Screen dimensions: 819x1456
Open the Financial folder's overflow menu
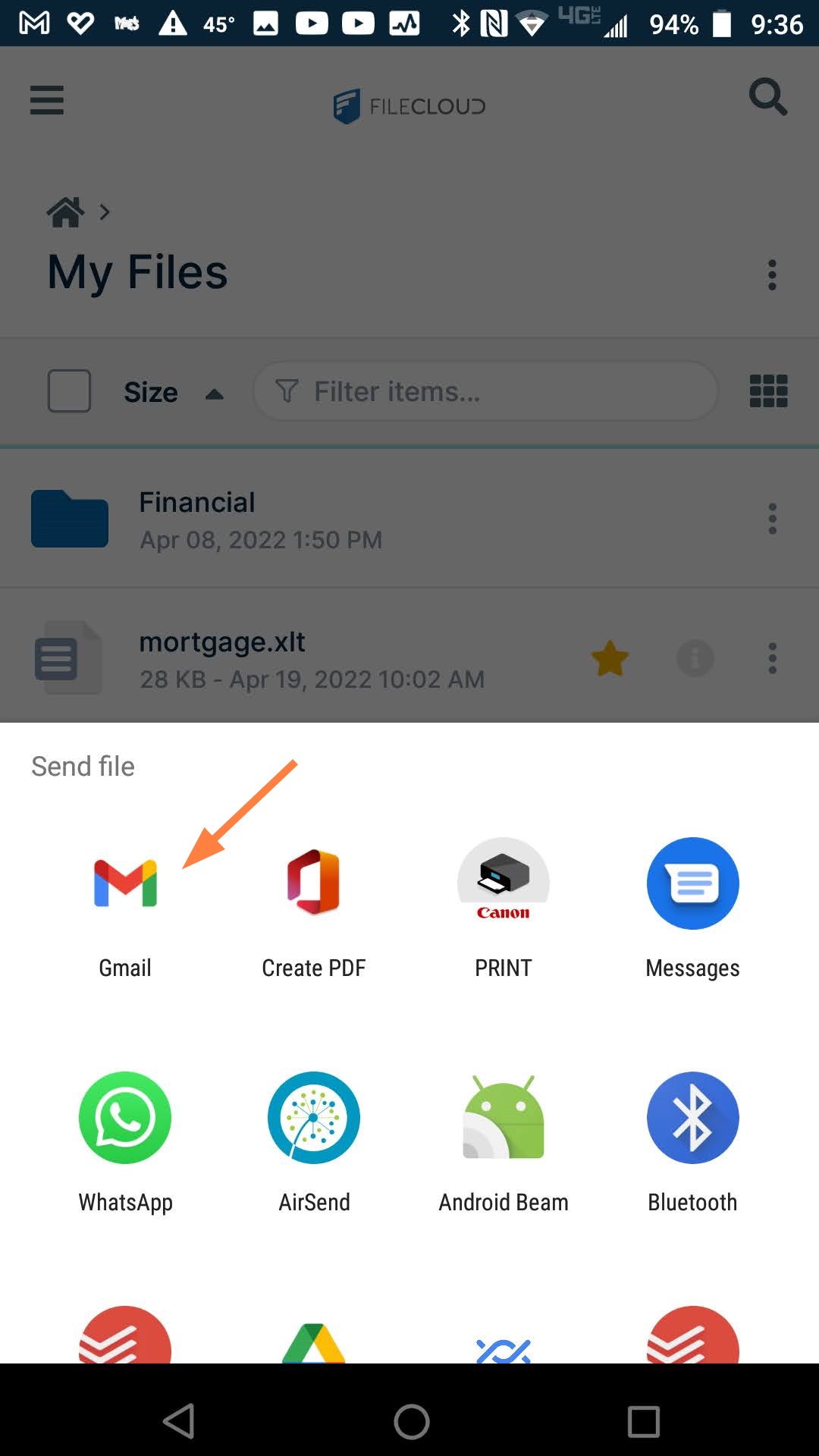click(x=772, y=519)
